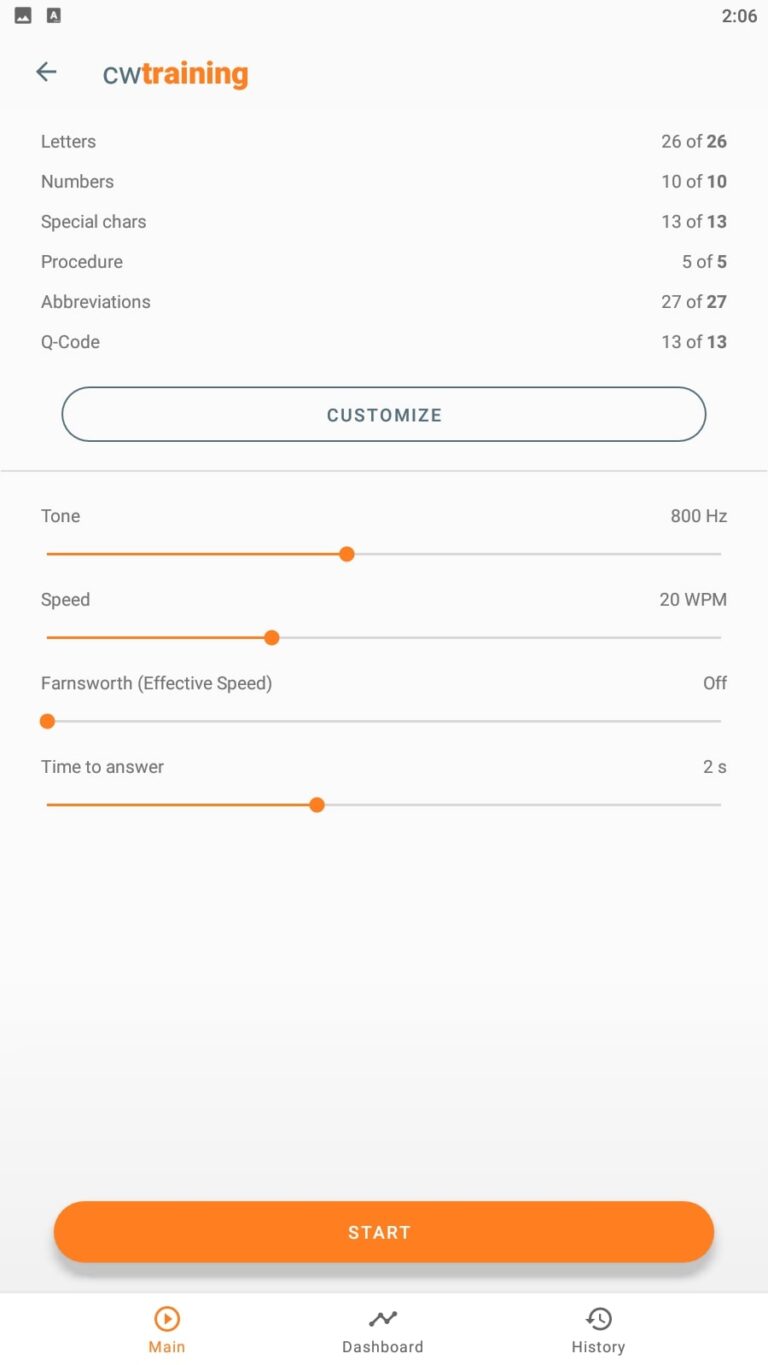Select the Main tab
768x1365 pixels.
[166, 1330]
